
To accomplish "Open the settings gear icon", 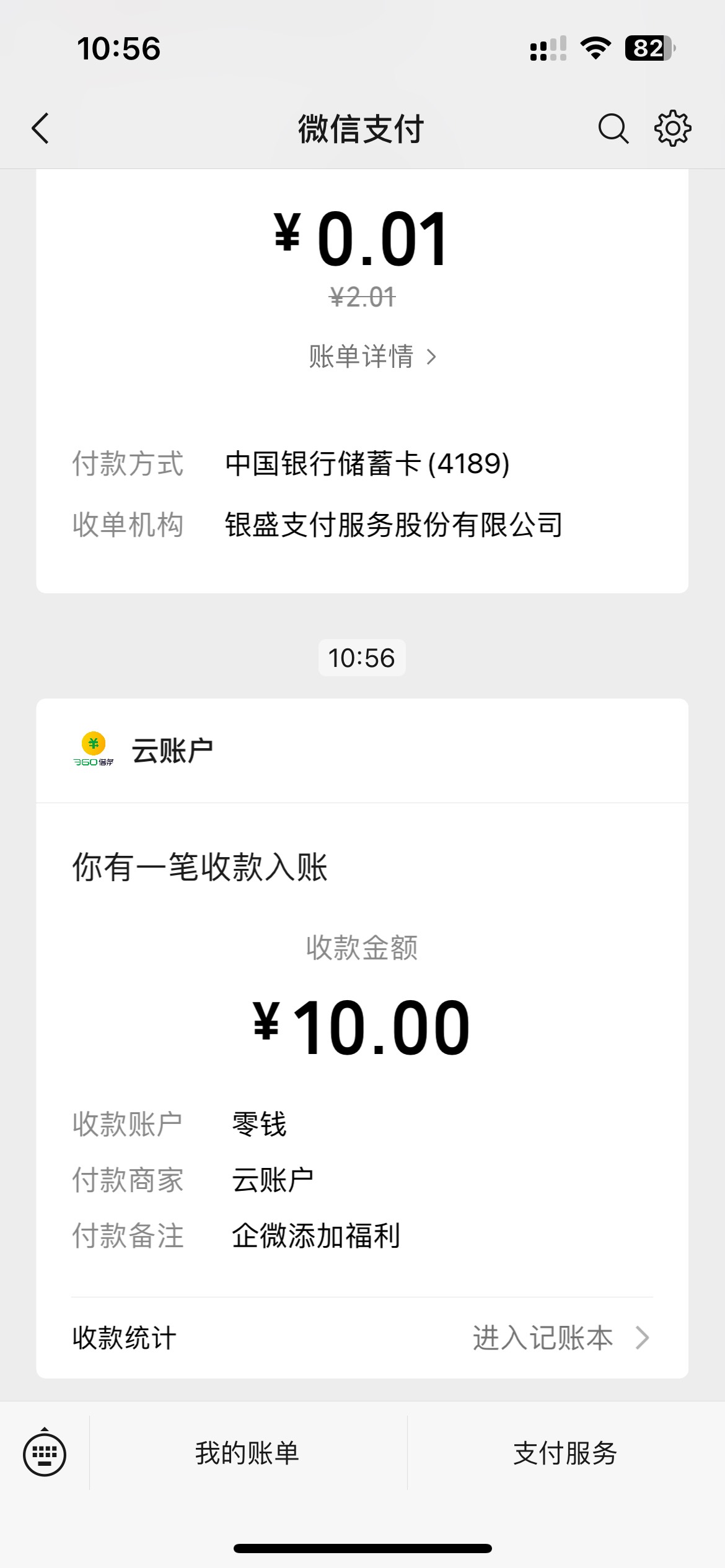I will pos(673,129).
